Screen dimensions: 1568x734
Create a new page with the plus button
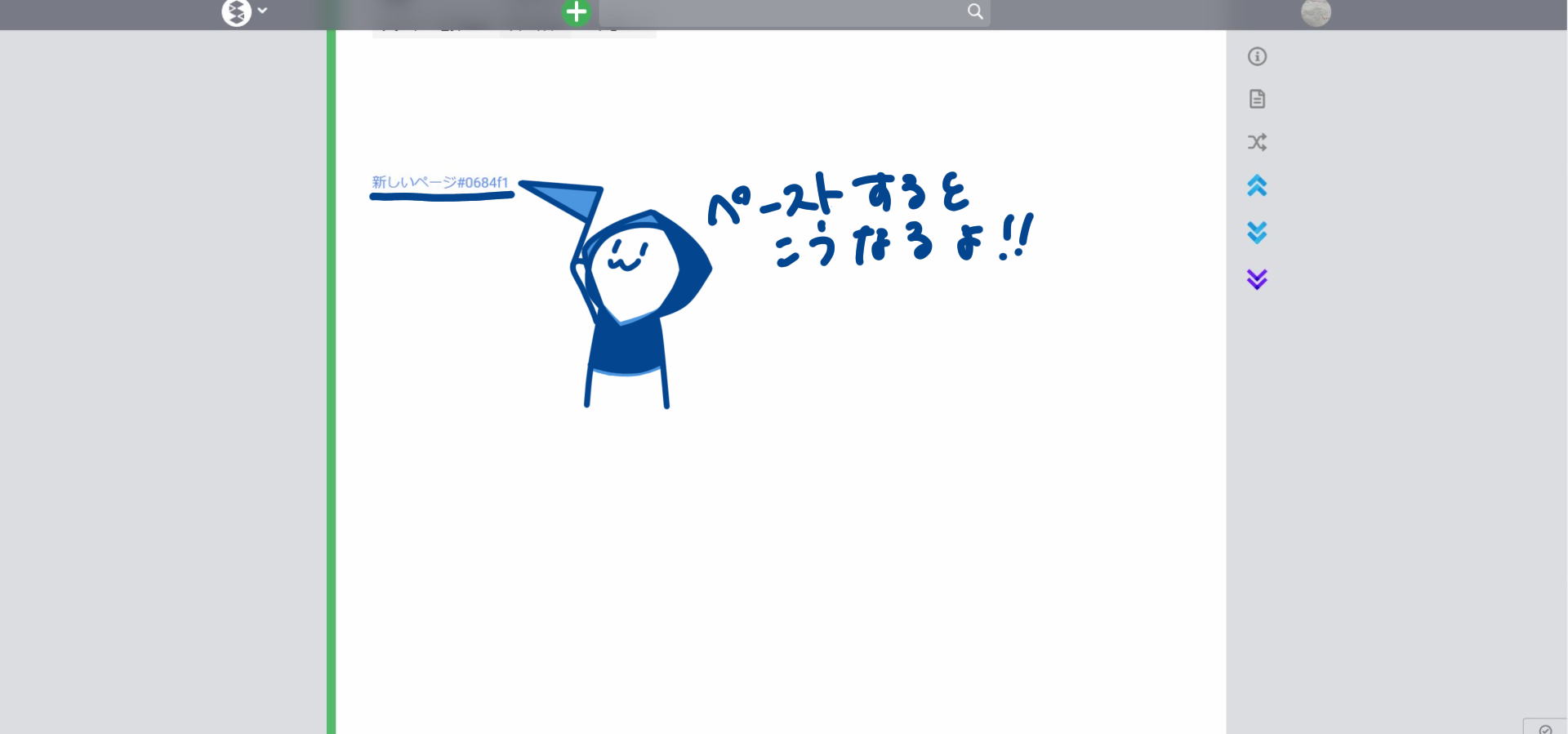pyautogui.click(x=577, y=11)
